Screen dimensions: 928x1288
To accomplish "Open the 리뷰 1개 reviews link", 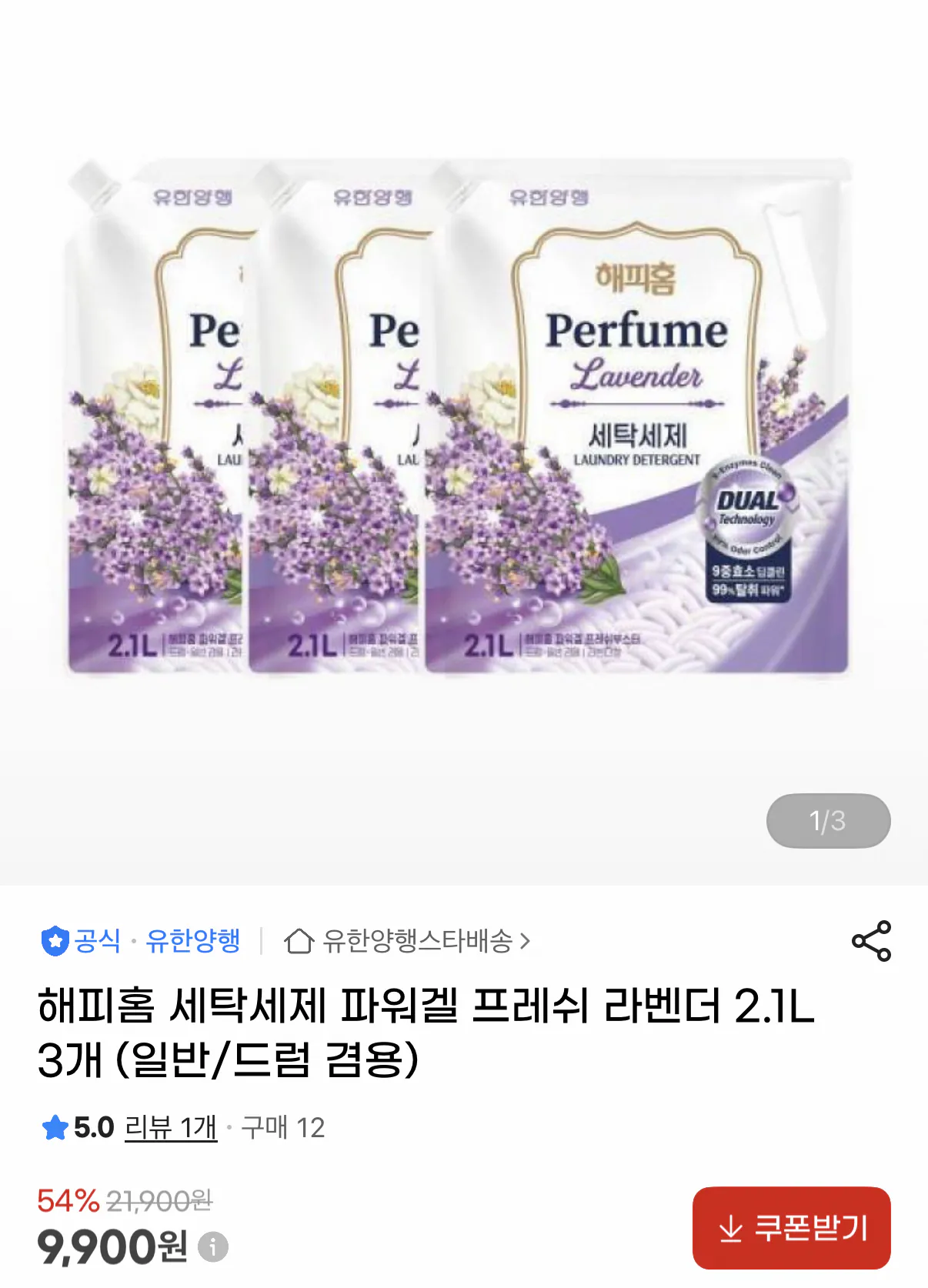I will (x=170, y=1127).
